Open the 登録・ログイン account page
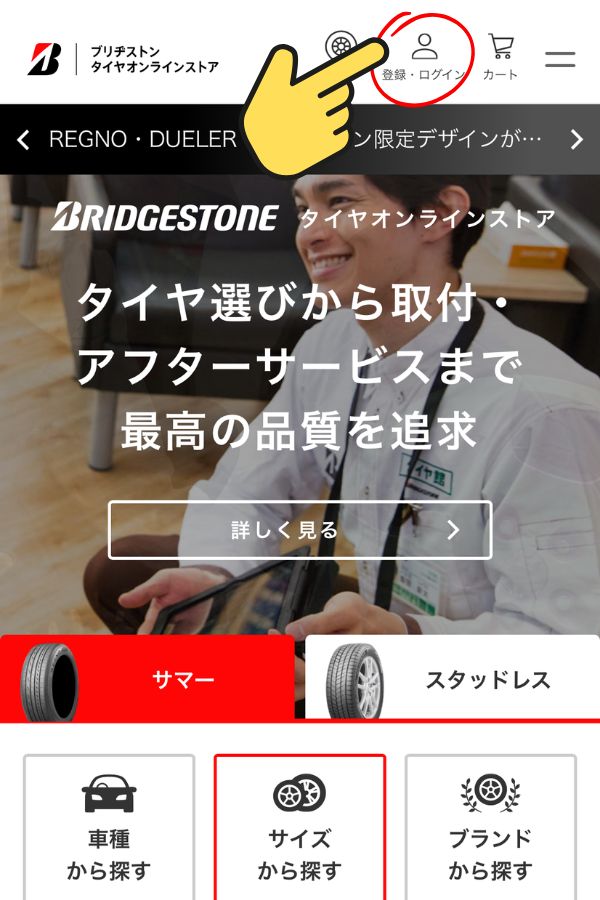Viewport: 600px width, 900px height. (x=425, y=57)
